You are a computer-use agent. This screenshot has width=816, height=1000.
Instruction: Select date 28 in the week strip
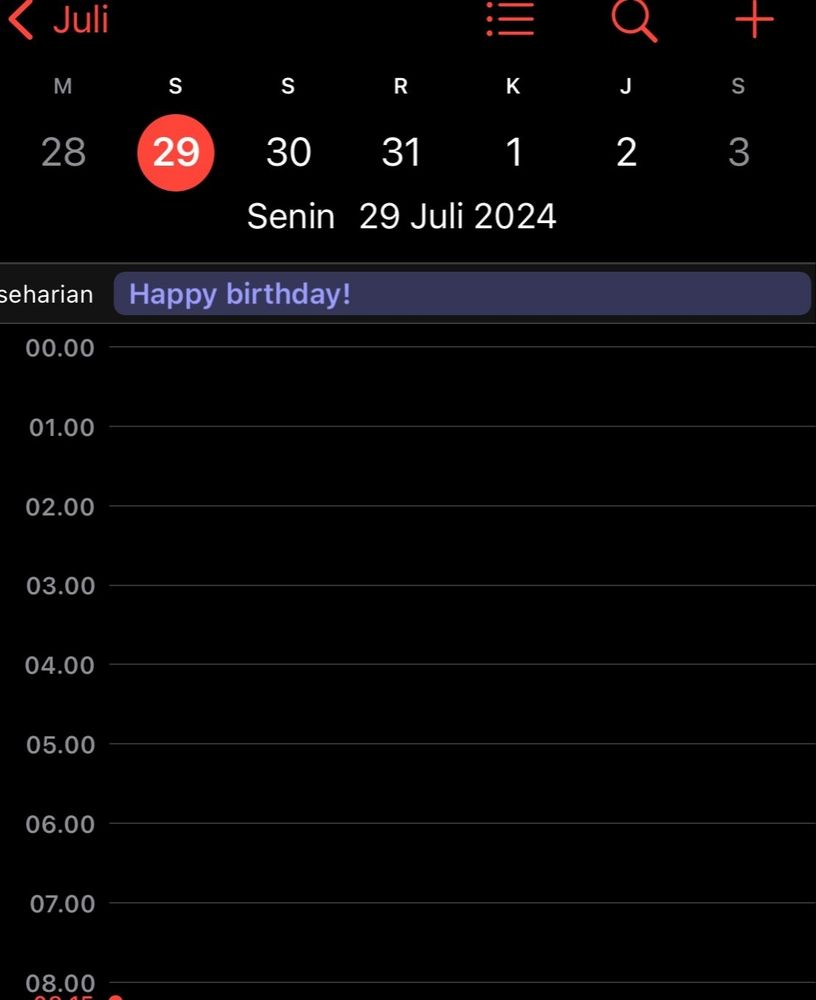(x=63, y=152)
